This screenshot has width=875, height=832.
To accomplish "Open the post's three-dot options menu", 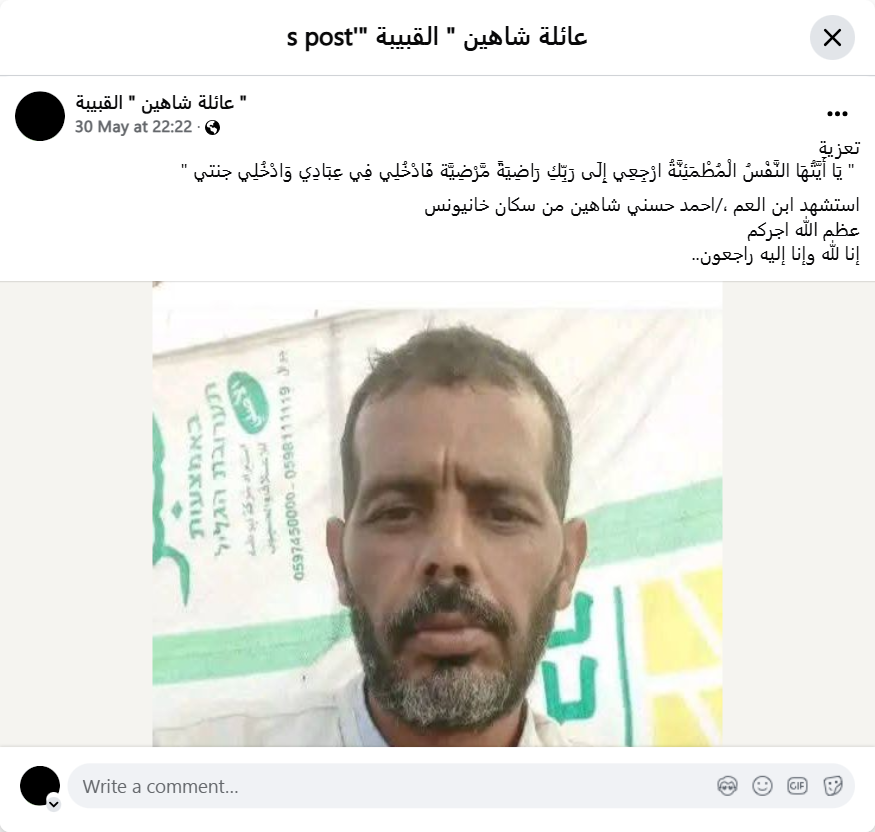I will tap(837, 114).
